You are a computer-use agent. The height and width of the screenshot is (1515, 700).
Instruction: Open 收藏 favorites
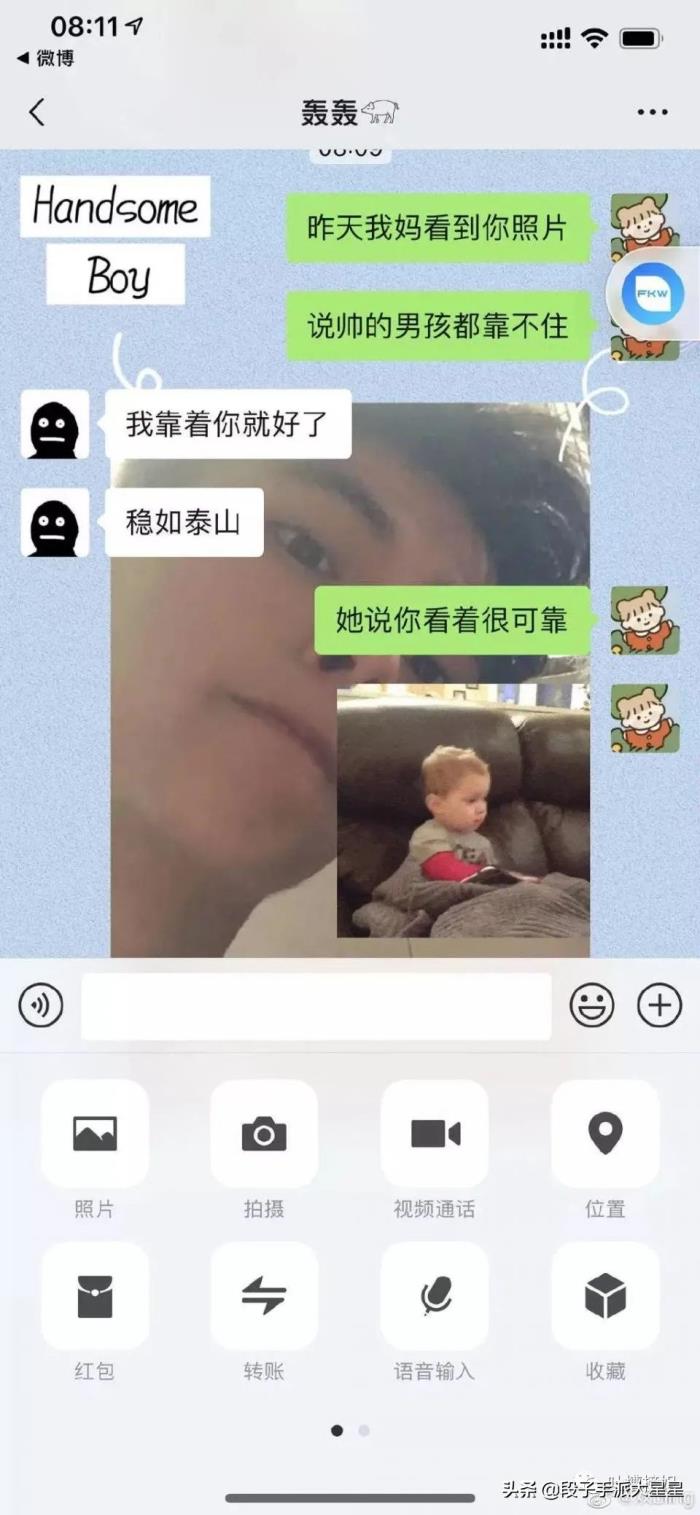(x=605, y=1296)
